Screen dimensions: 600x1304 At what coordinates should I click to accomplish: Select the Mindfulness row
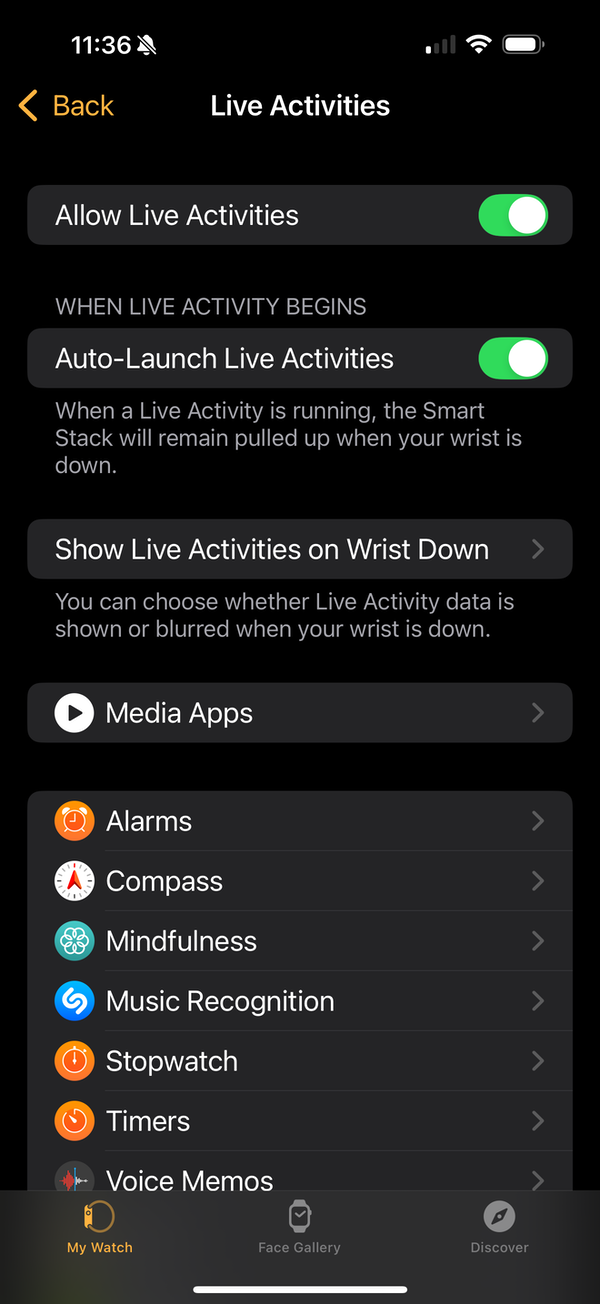coord(300,941)
